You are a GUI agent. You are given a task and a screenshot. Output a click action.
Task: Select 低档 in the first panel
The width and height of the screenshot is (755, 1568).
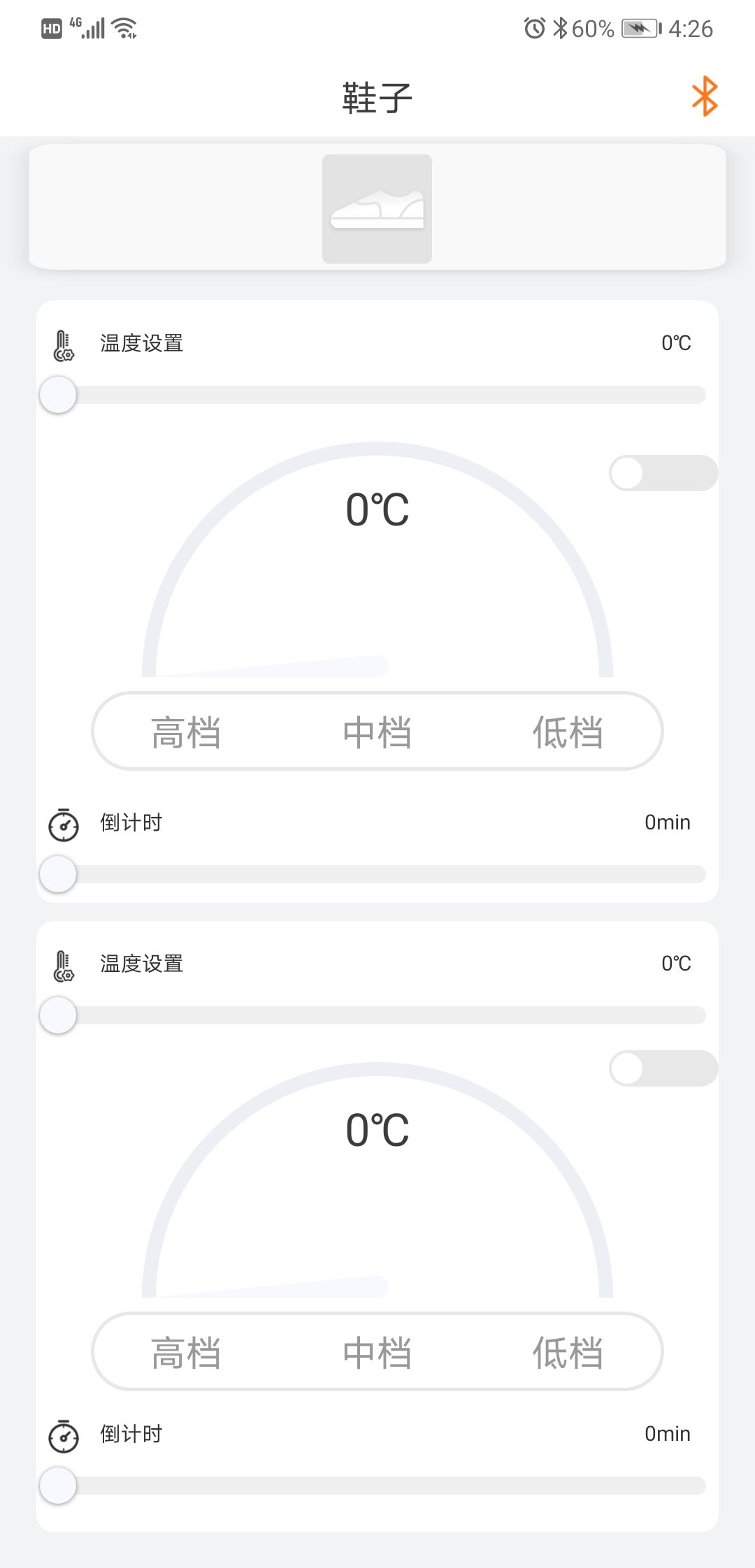568,732
